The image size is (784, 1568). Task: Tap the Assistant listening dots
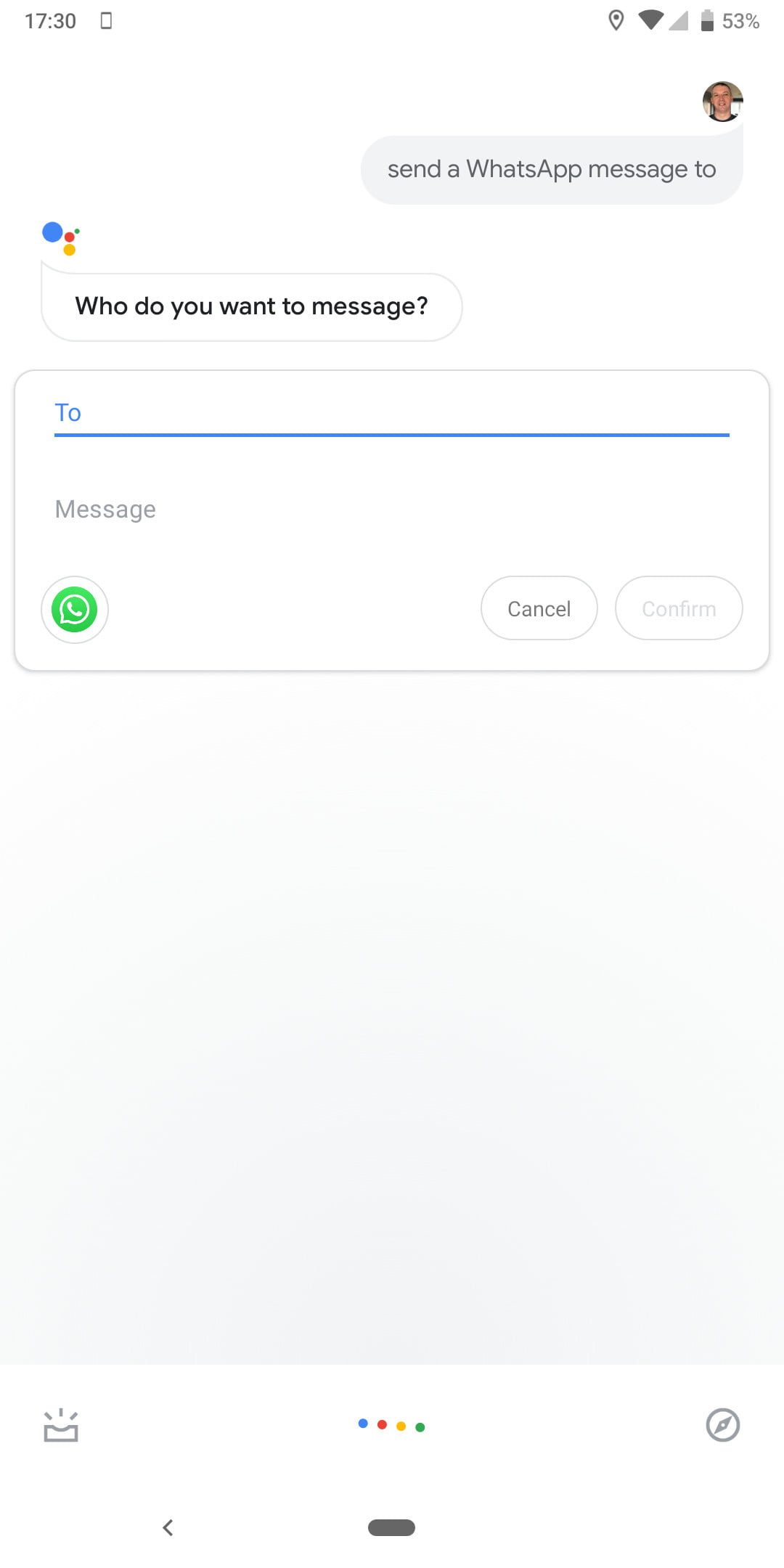[x=391, y=1426]
